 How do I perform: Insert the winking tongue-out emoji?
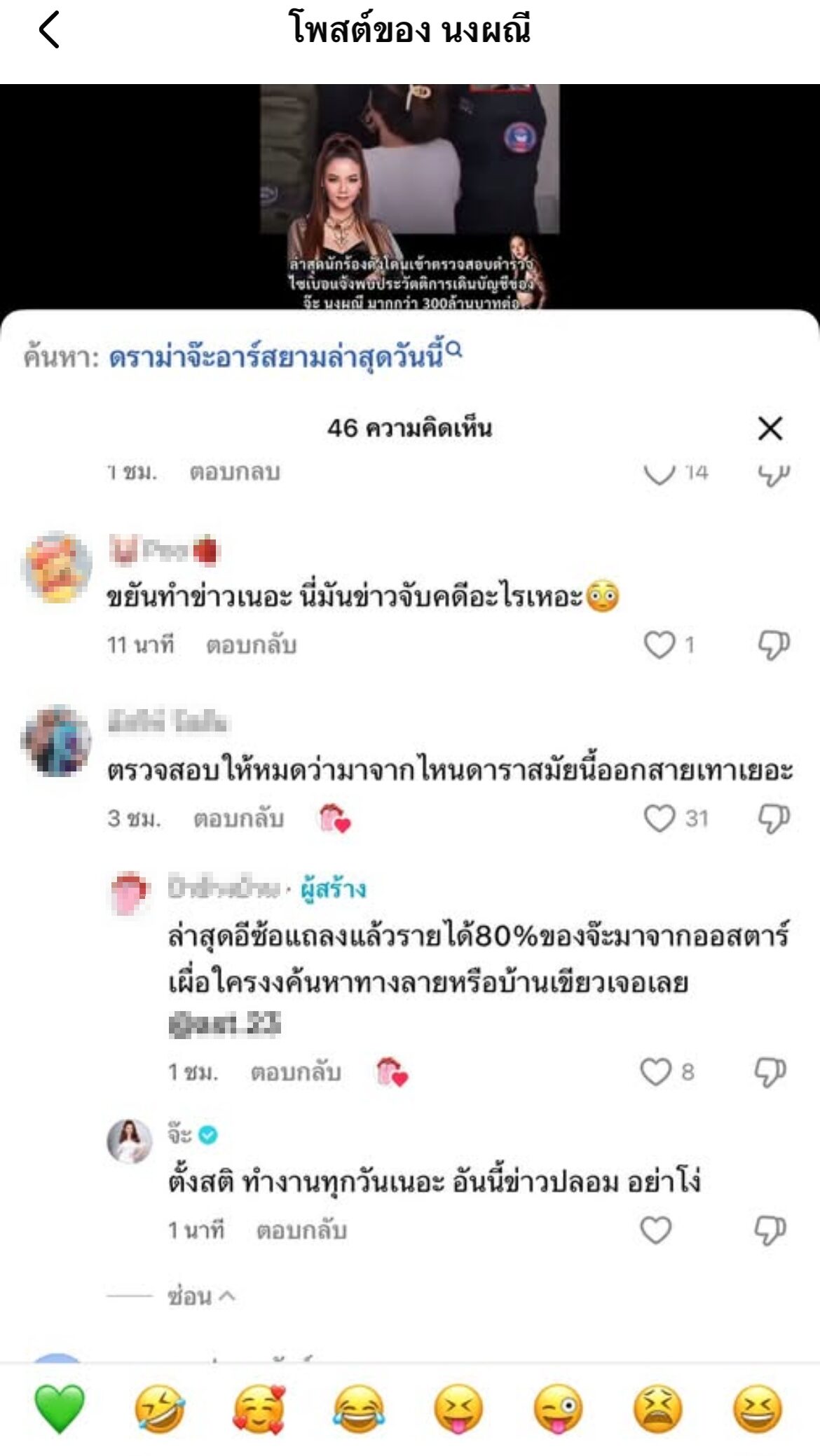pos(558,1408)
